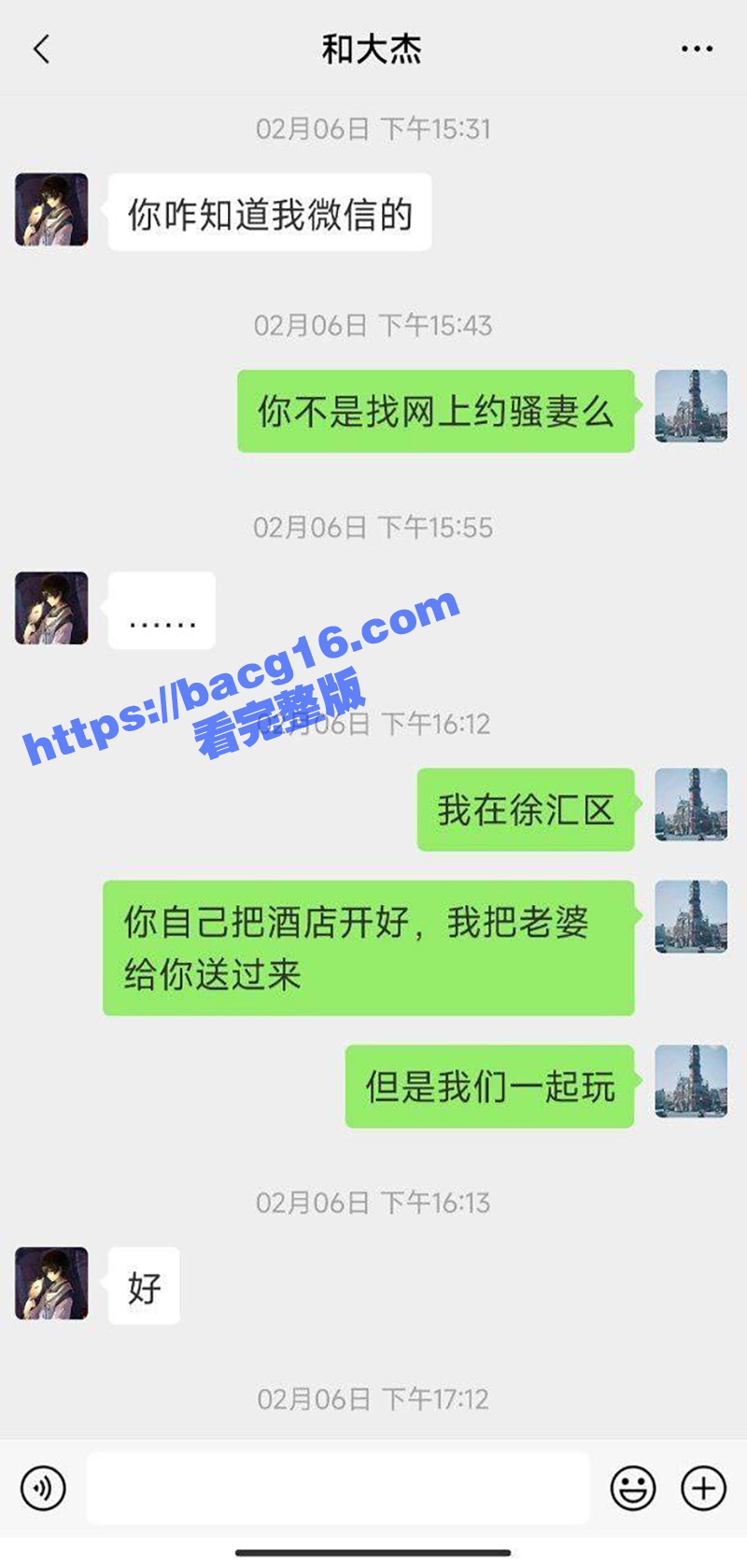Open own avatar beside 我在徐汇区 message
Screen dimensions: 747x1568
pos(691,804)
